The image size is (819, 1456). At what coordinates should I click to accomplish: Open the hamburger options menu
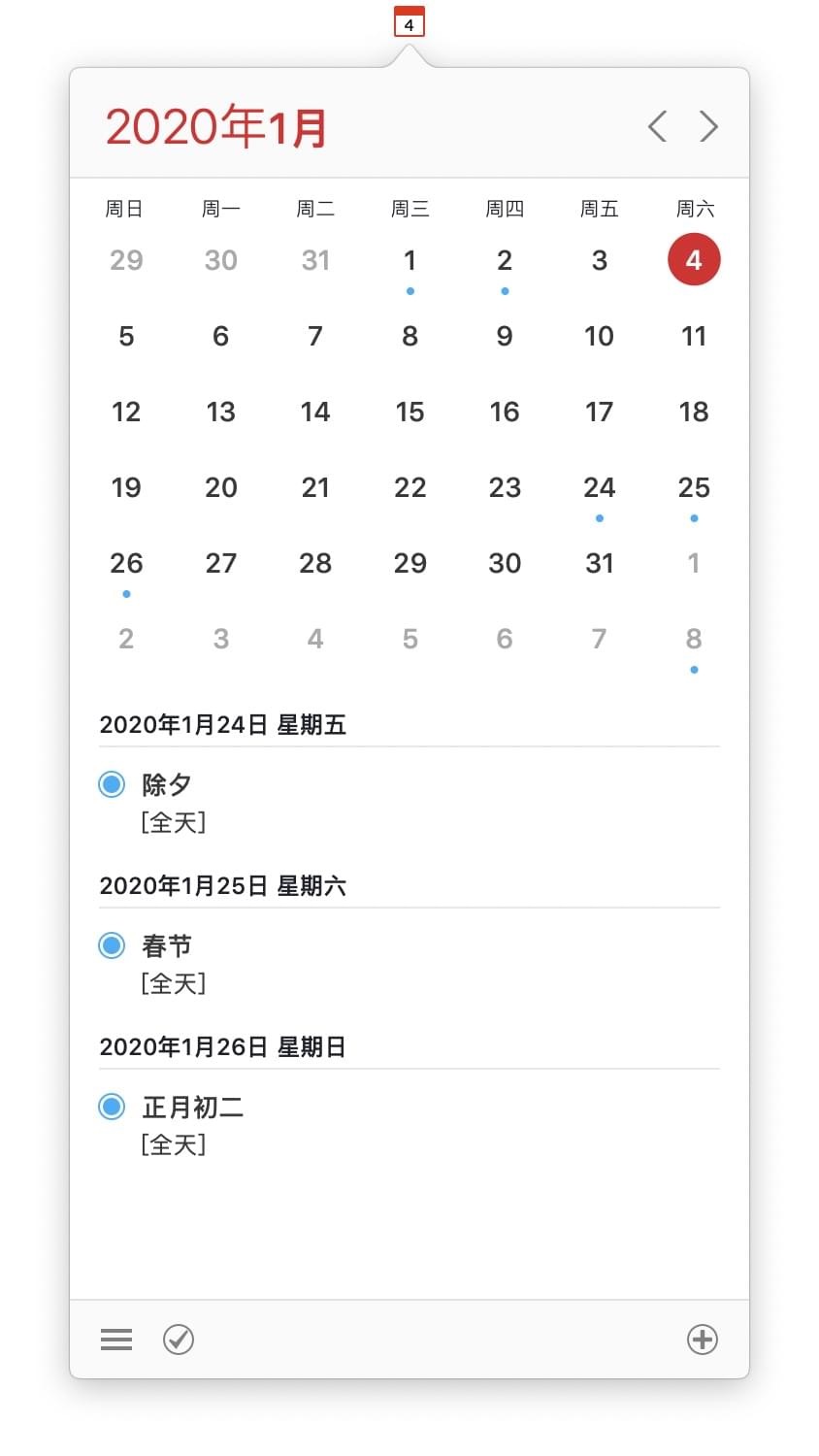[115, 1339]
